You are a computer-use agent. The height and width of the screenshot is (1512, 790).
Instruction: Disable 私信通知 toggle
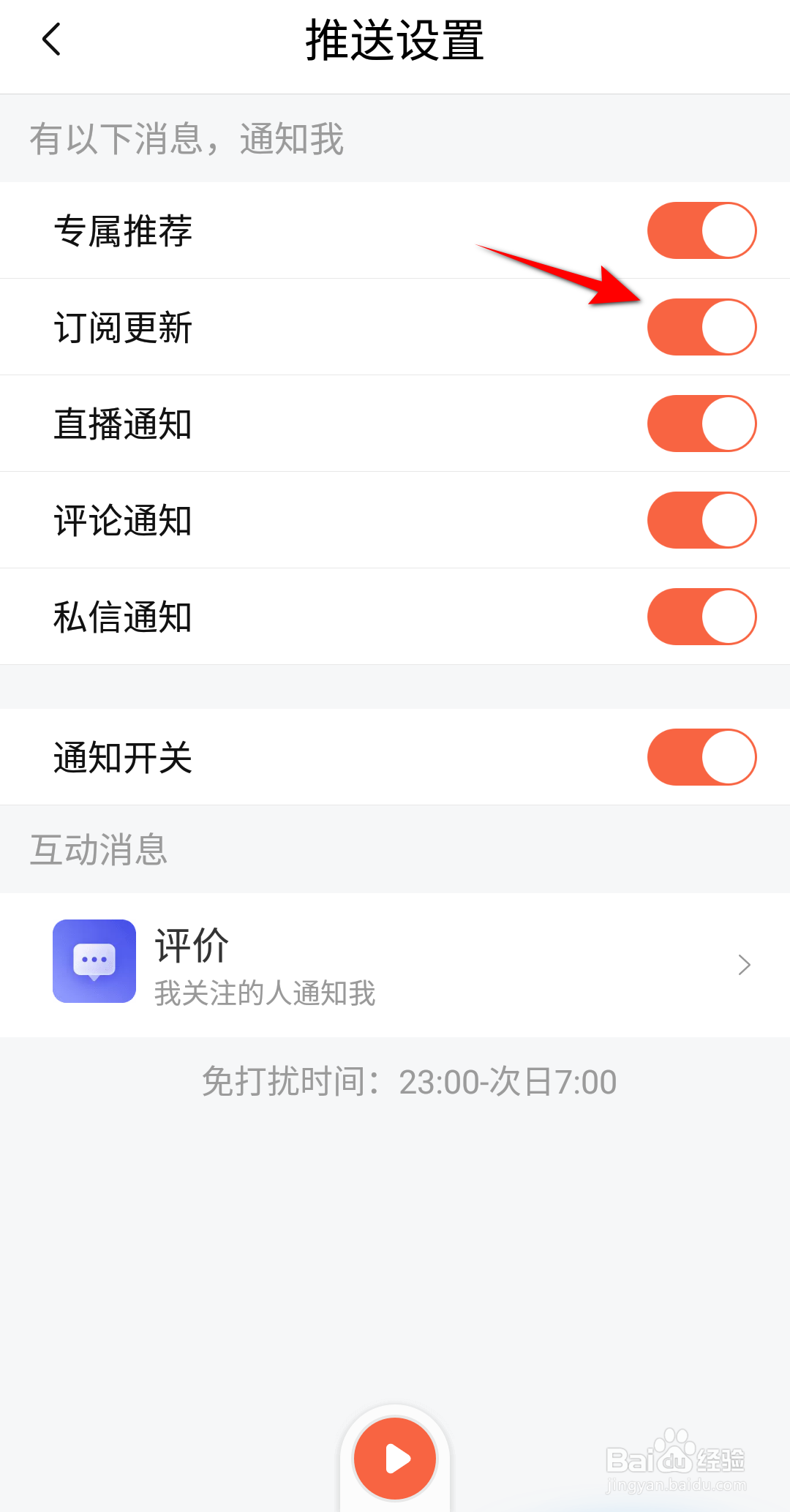coord(701,617)
